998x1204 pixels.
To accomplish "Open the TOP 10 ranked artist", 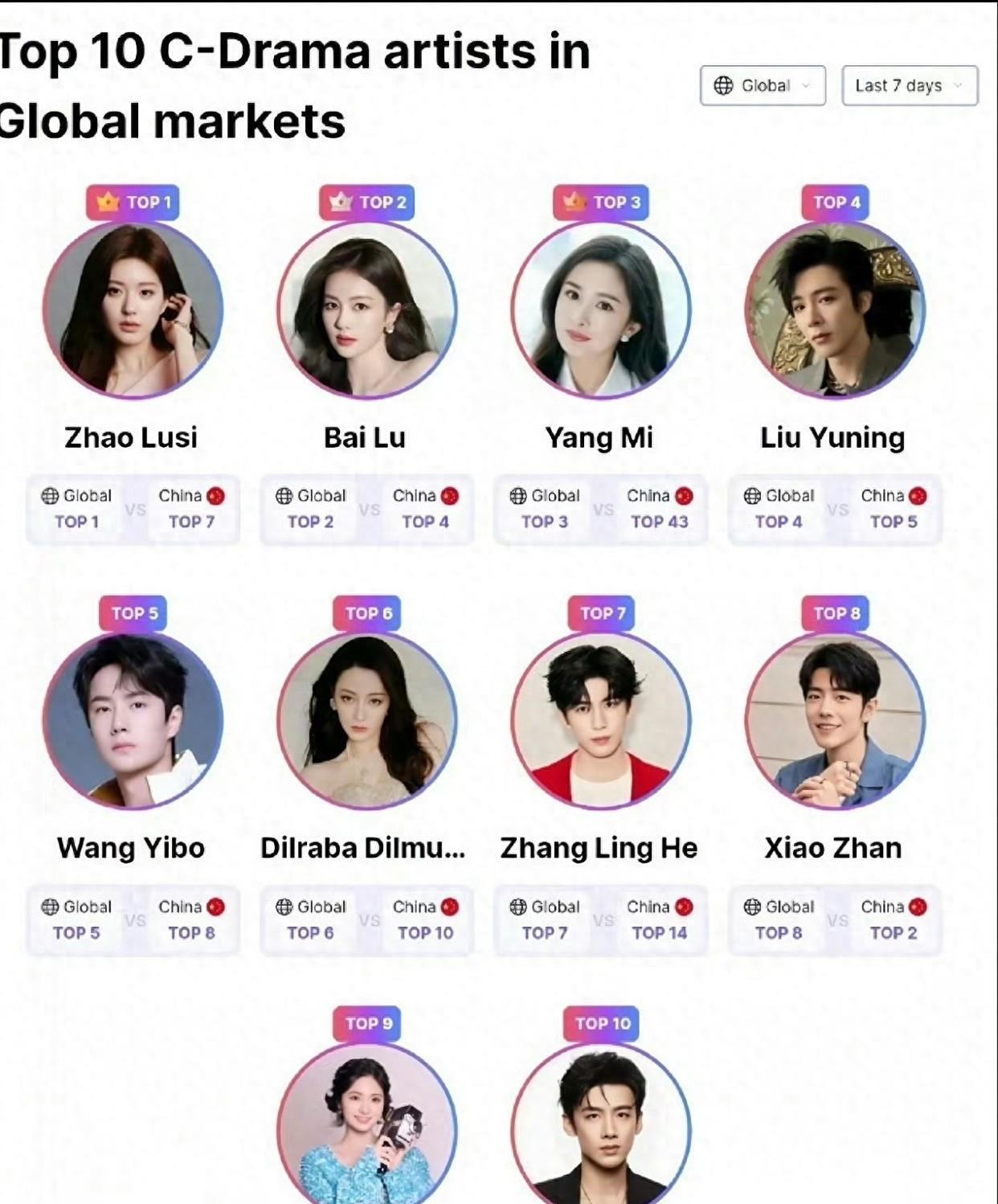I will click(x=601, y=1125).
